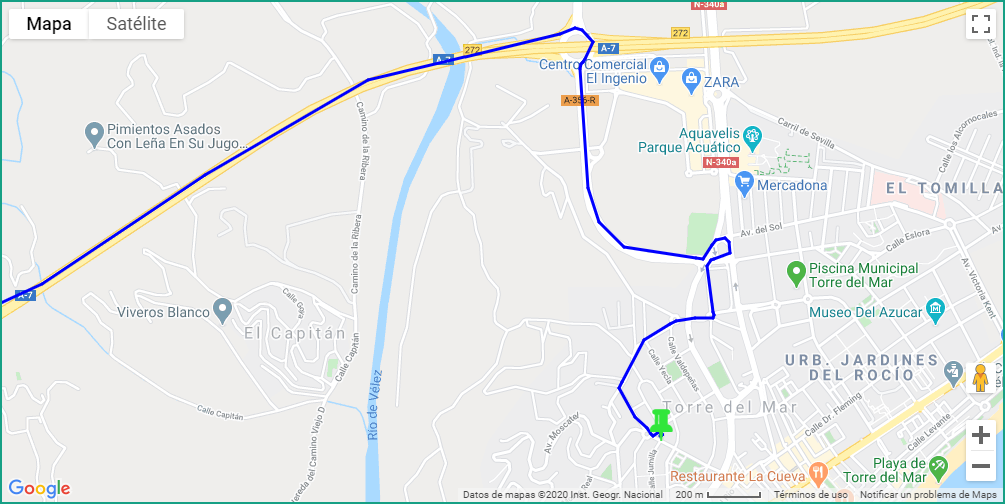
Task: Open Pimientos Asados Con Leña marker
Action: (94, 132)
